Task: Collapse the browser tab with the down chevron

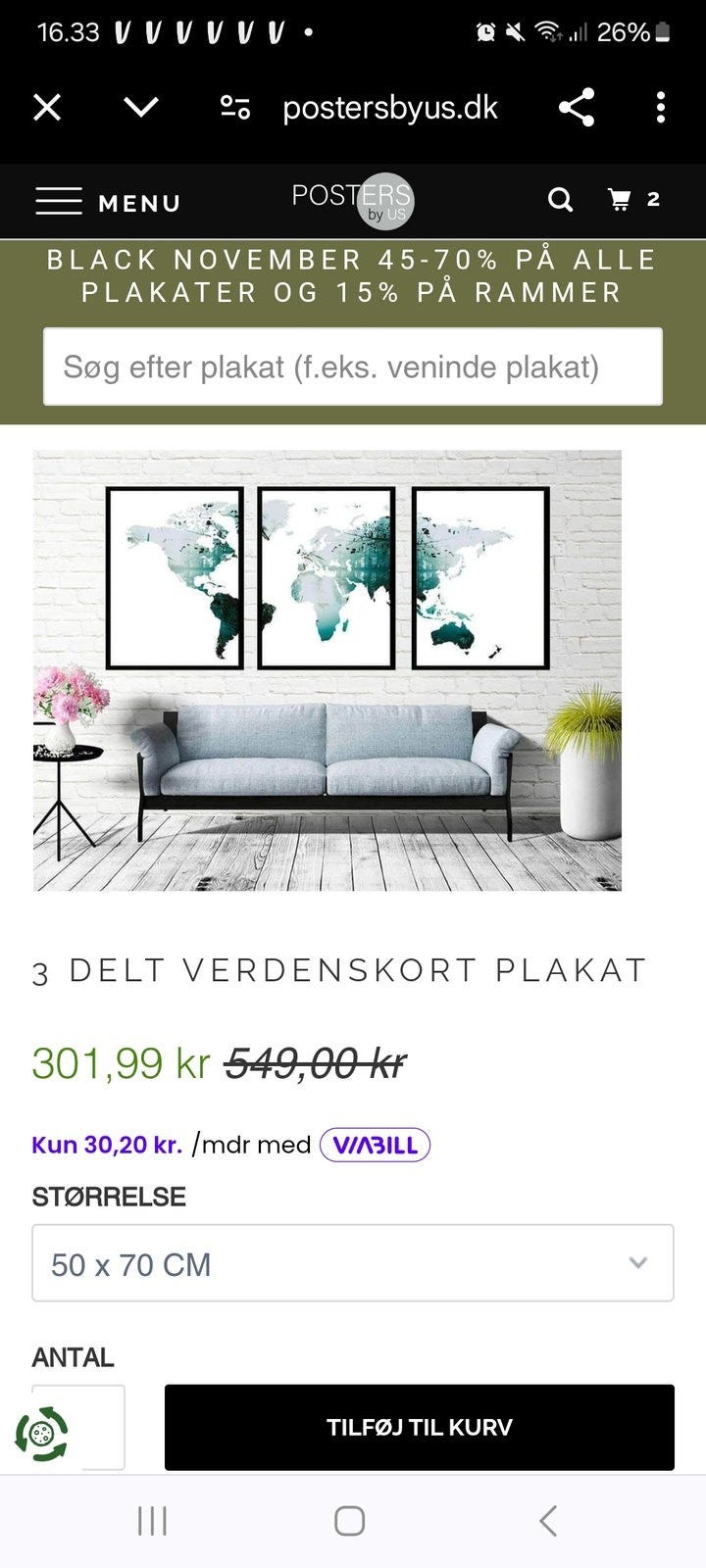Action: [140, 108]
